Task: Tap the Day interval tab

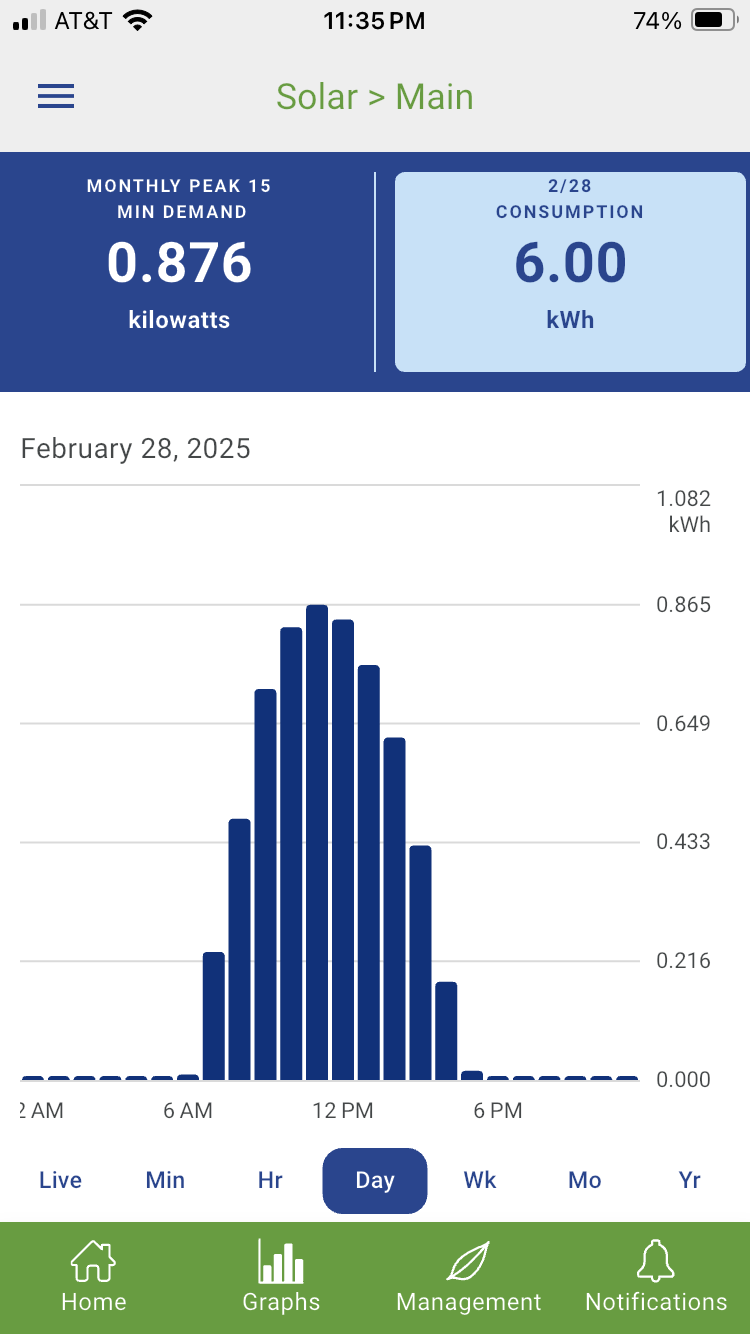Action: tap(375, 1180)
